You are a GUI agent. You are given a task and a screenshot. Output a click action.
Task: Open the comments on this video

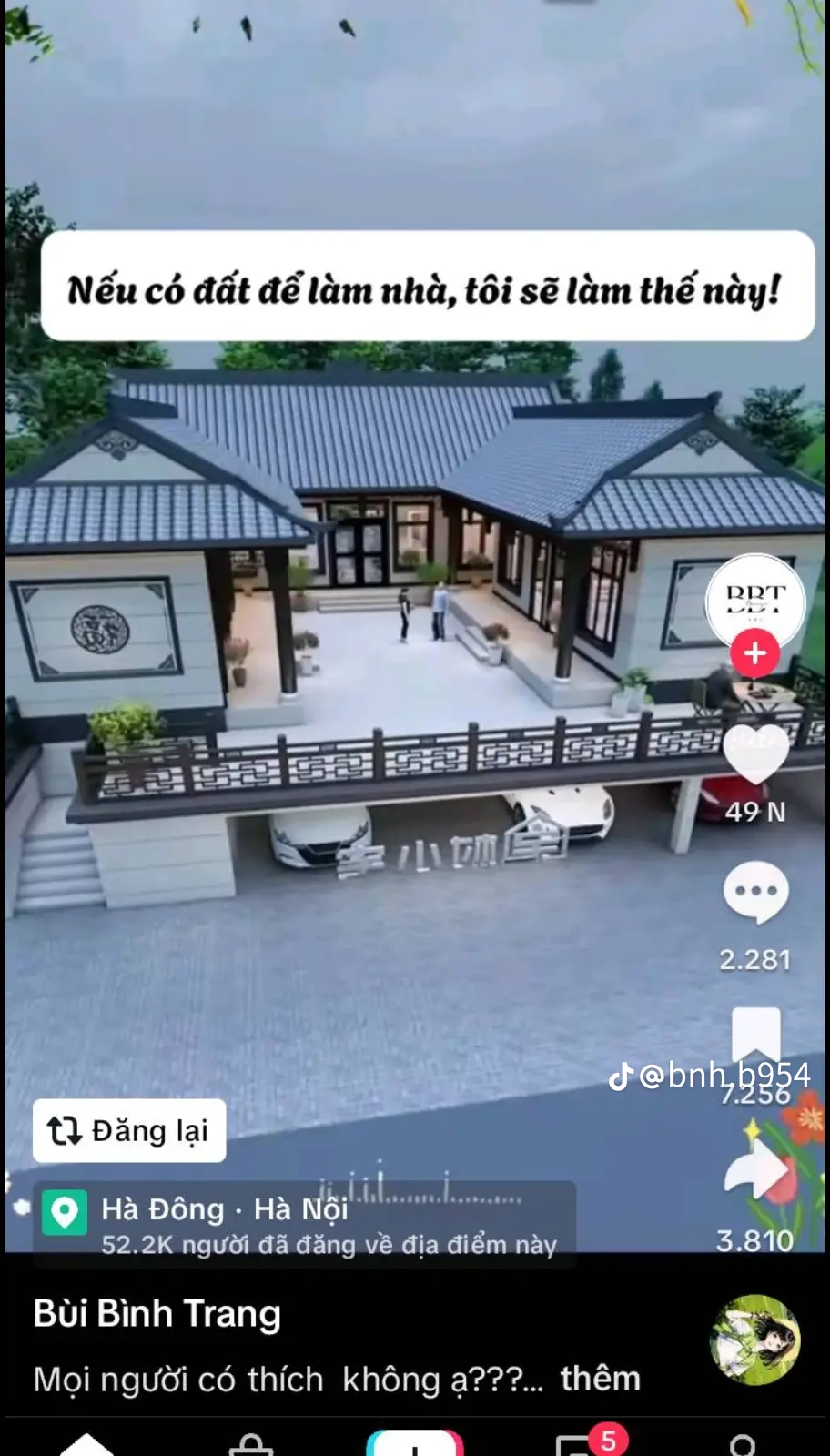755,893
